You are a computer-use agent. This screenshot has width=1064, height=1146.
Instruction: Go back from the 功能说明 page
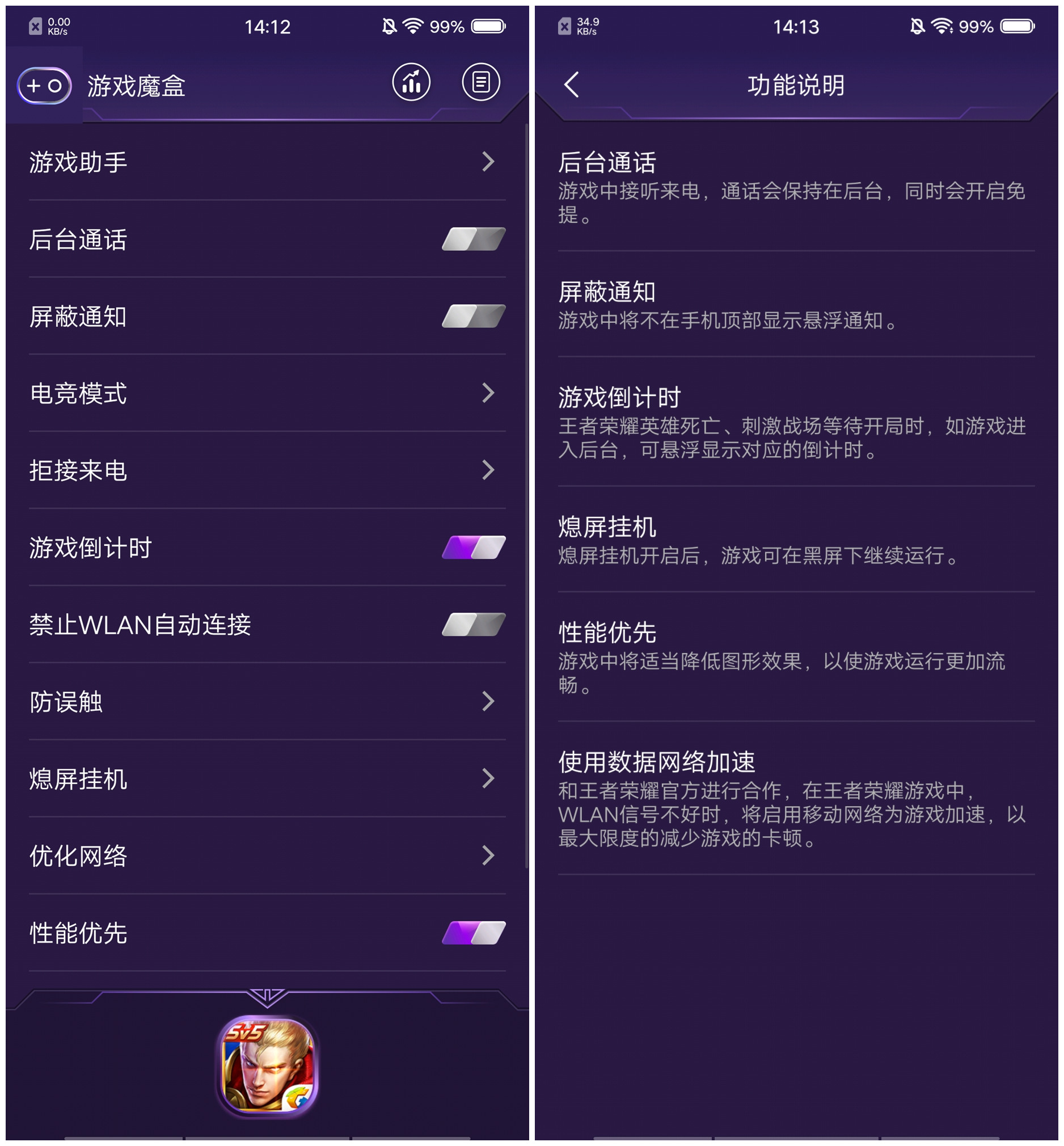pos(571,85)
